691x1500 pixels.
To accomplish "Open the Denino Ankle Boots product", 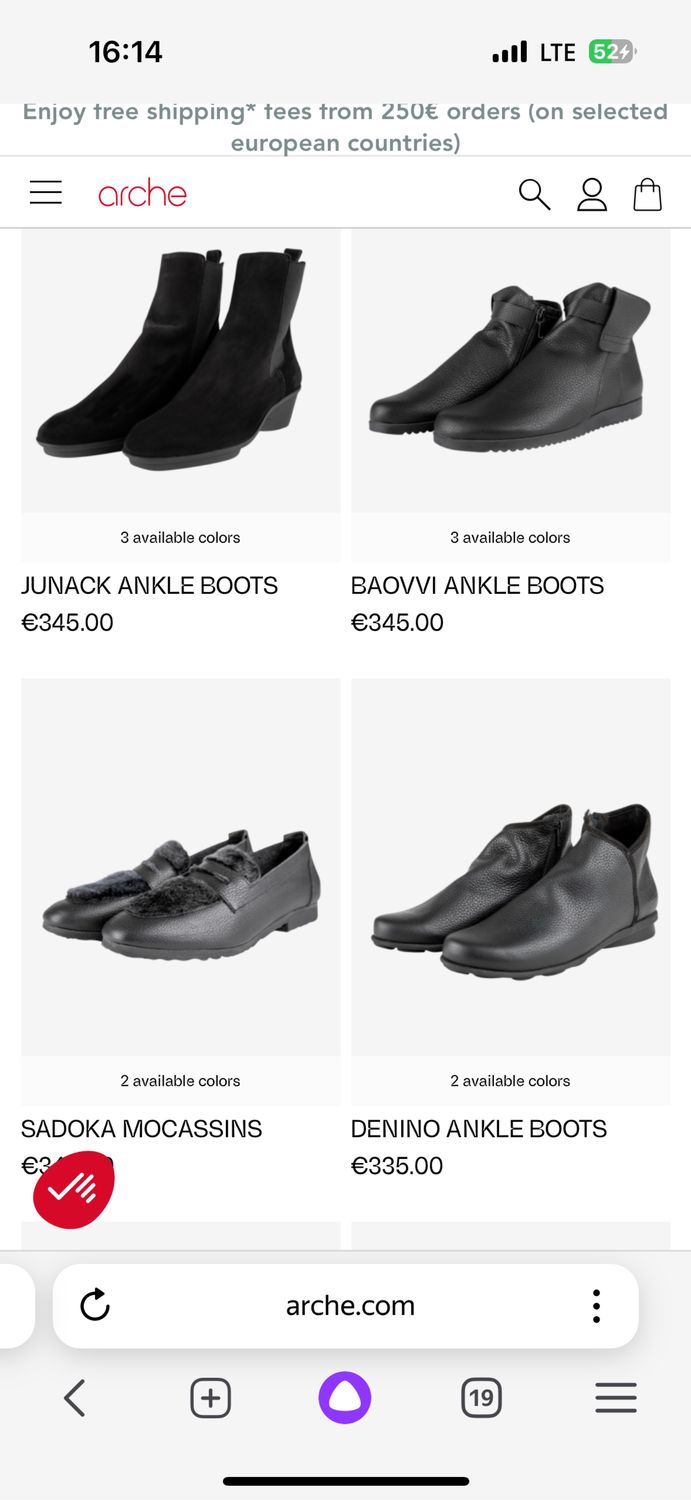I will point(479,1129).
